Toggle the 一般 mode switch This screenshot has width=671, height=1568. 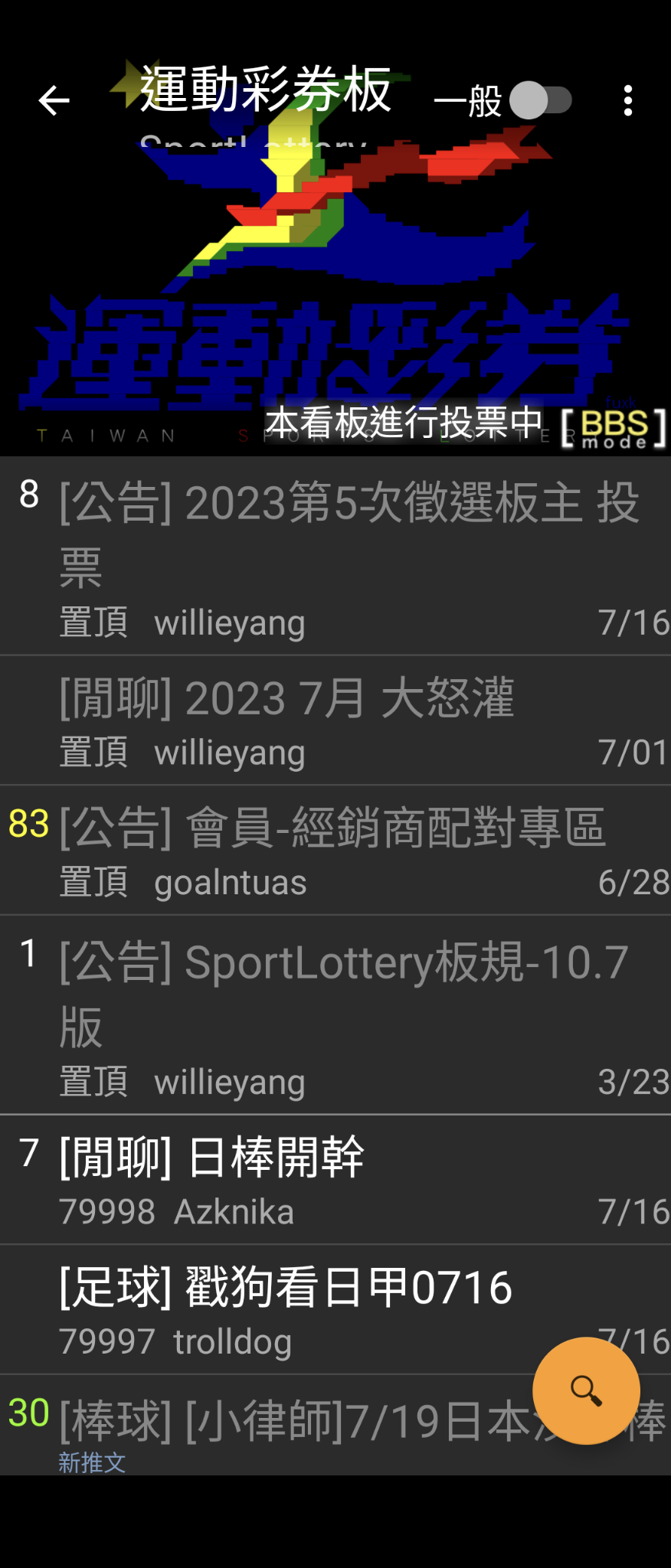coord(540,100)
